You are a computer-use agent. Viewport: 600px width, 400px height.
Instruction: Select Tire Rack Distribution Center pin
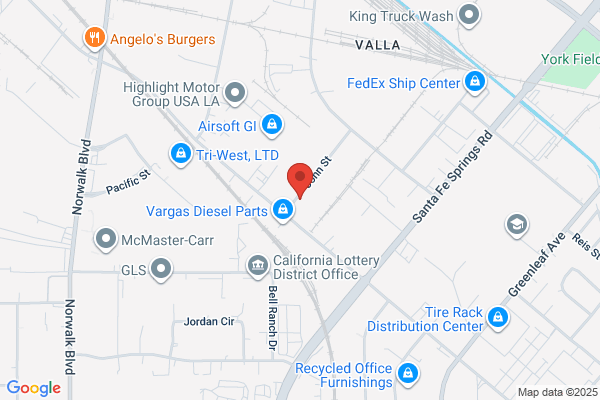tap(498, 318)
